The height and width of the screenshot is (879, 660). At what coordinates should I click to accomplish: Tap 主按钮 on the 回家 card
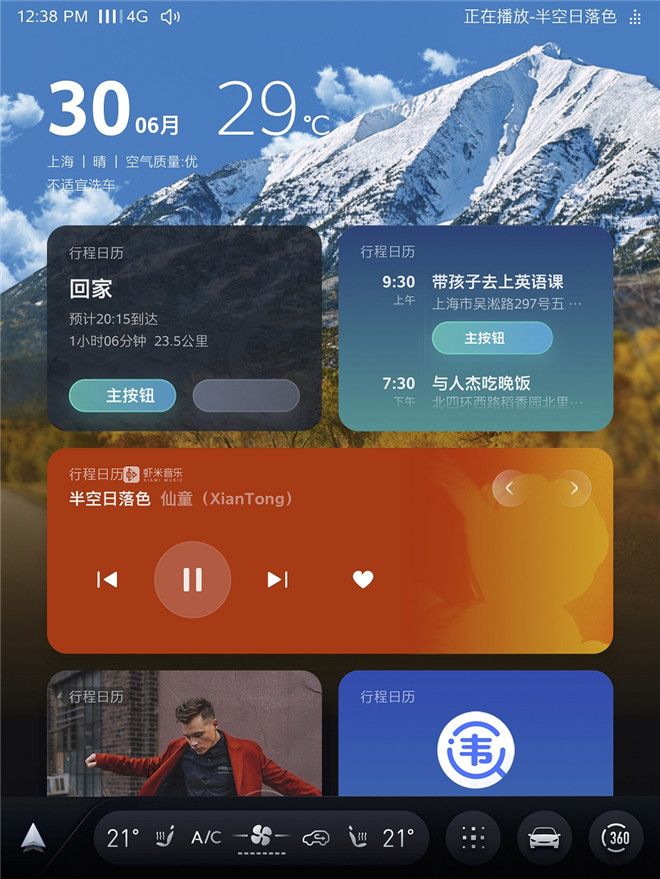point(122,395)
